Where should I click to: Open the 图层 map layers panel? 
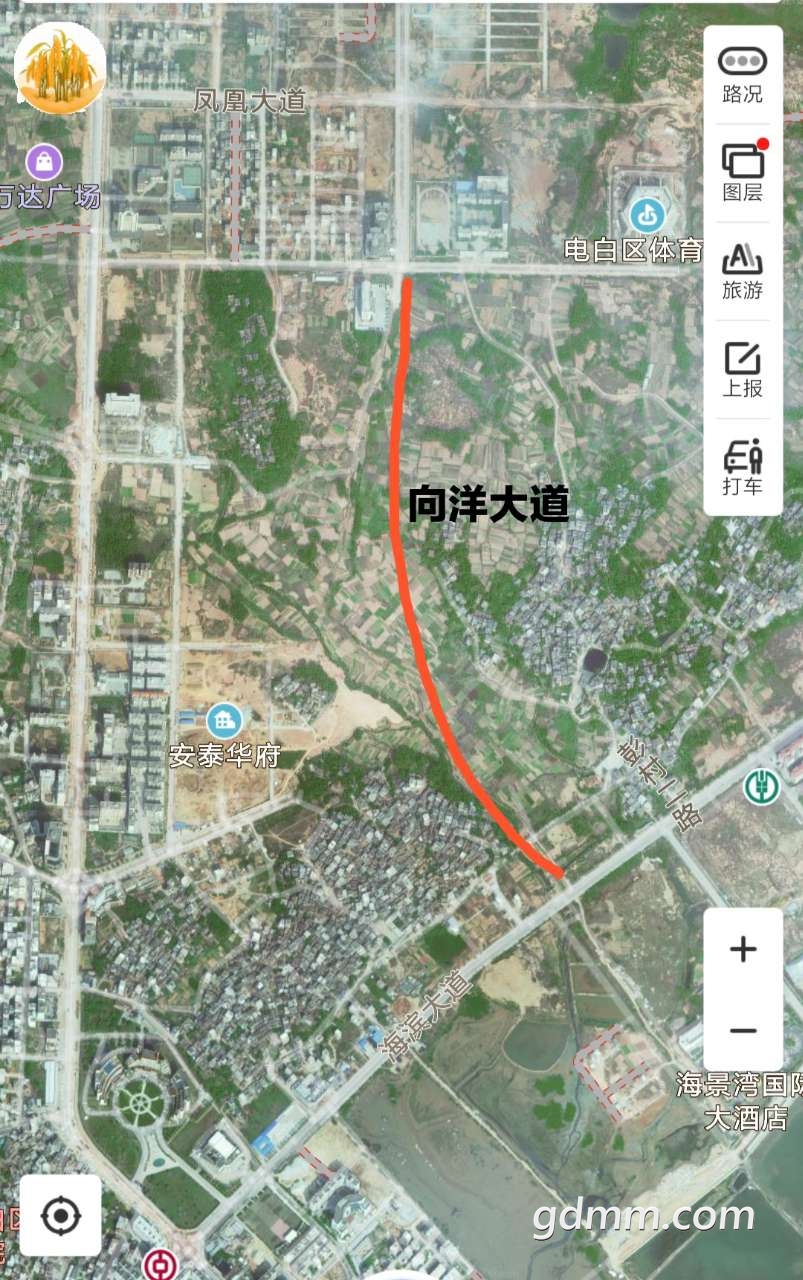[742, 171]
